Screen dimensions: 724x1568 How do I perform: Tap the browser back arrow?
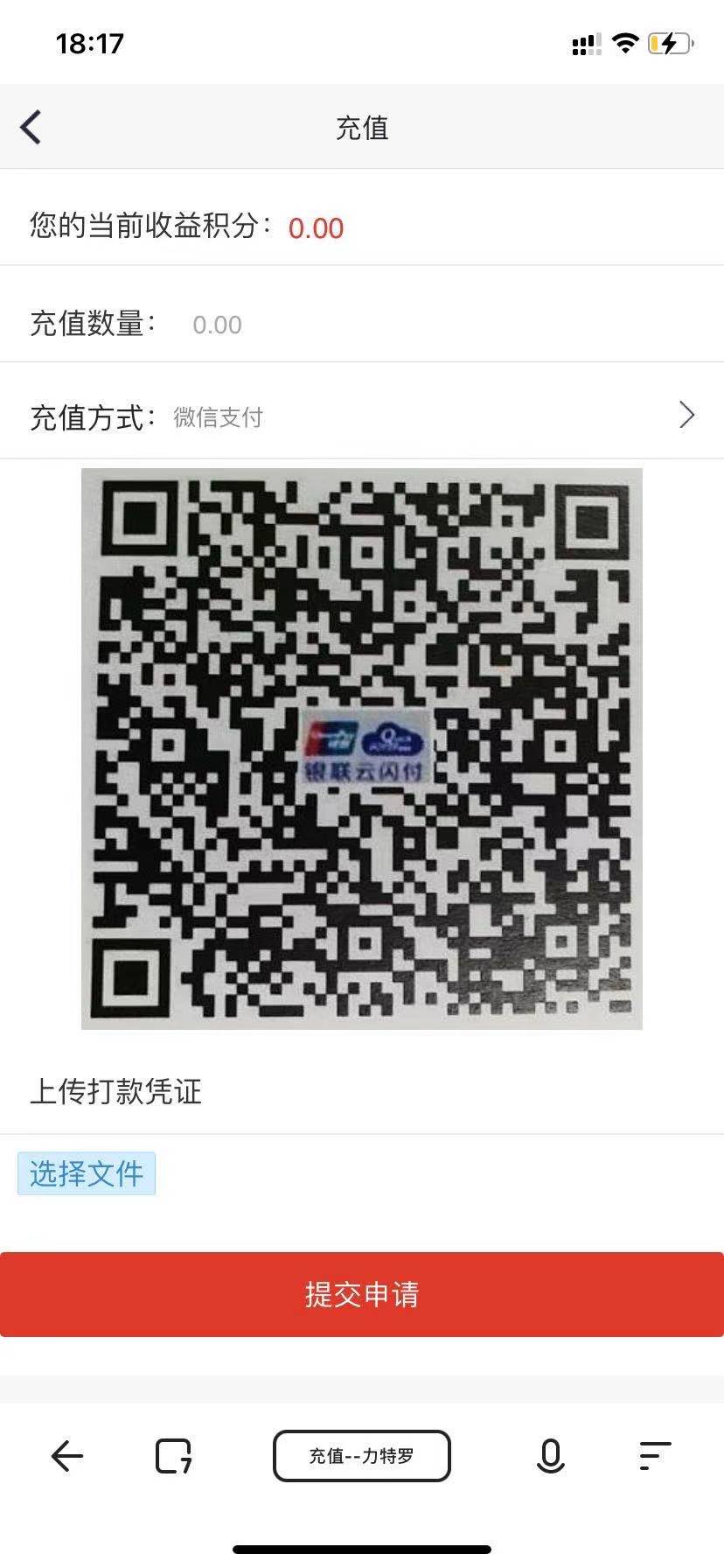tap(66, 1456)
